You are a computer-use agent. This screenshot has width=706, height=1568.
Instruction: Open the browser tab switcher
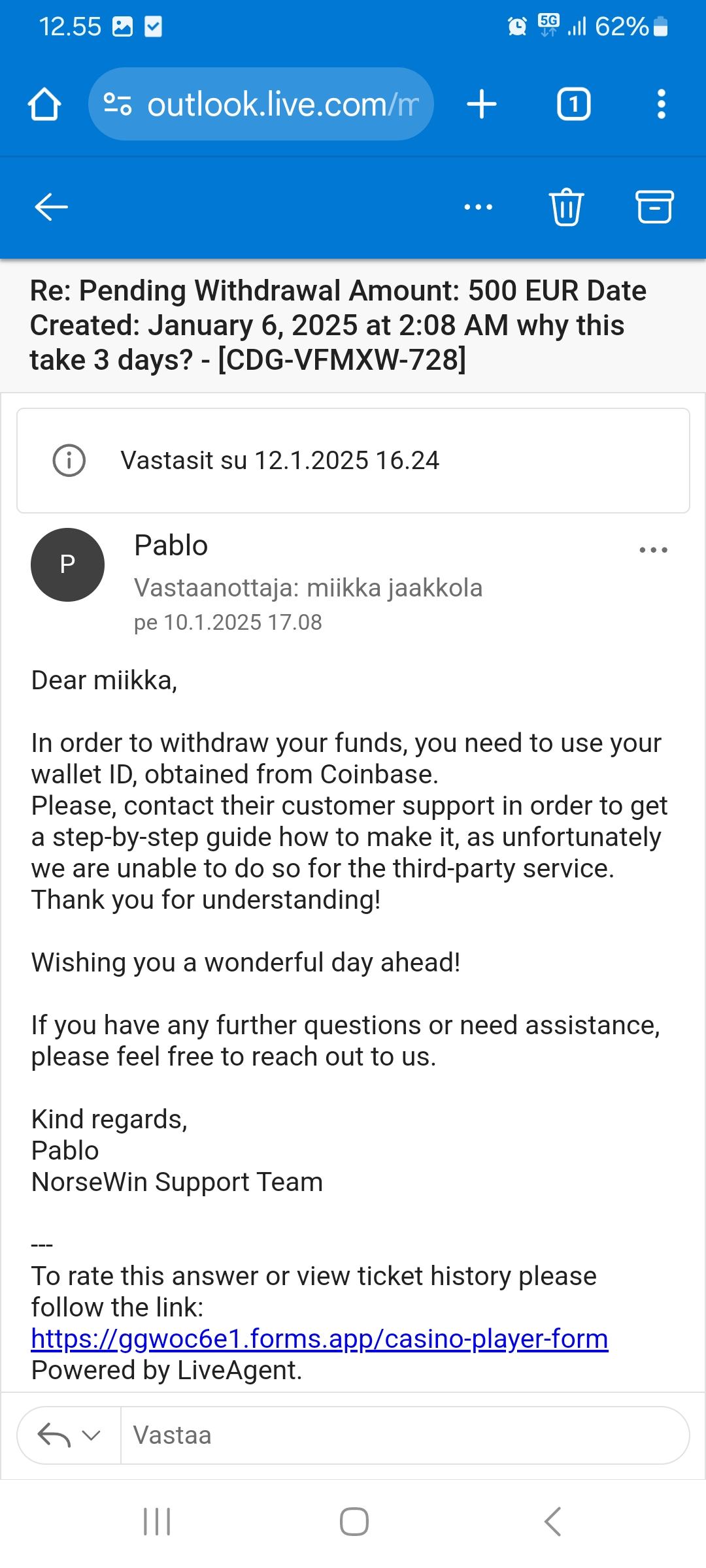pos(573,105)
